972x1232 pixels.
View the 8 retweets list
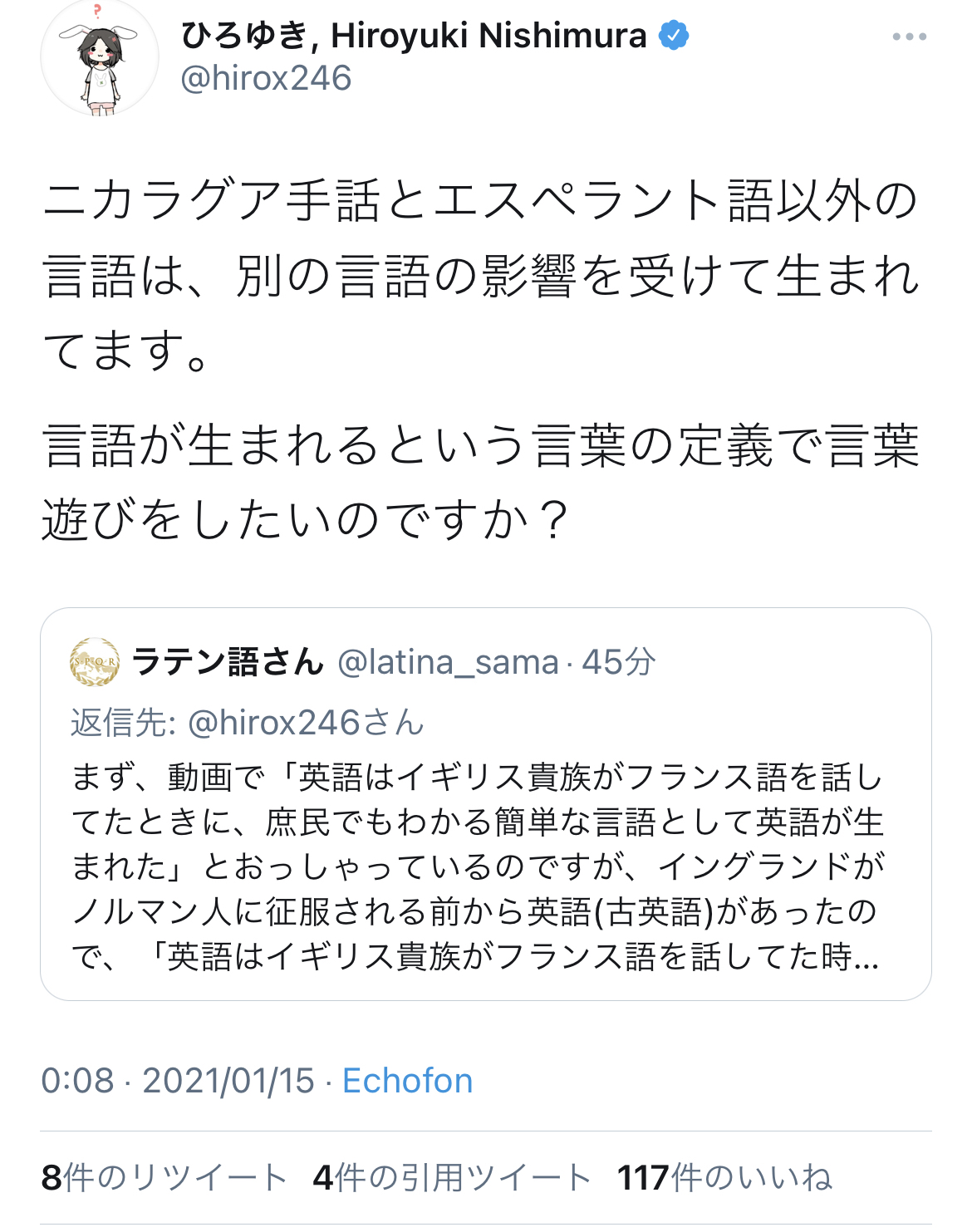tap(164, 1177)
